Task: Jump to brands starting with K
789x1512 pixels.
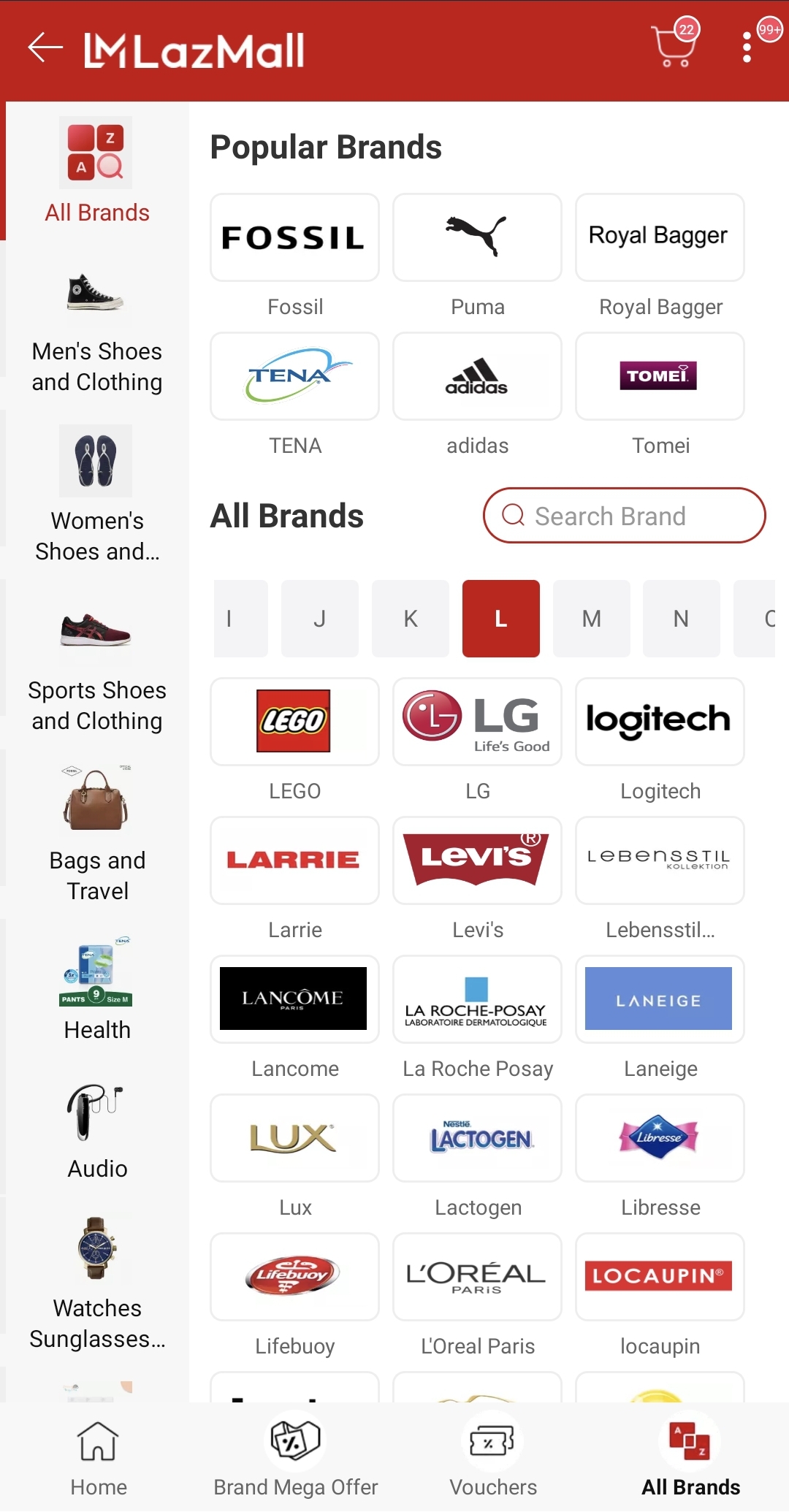Action: coord(411,619)
